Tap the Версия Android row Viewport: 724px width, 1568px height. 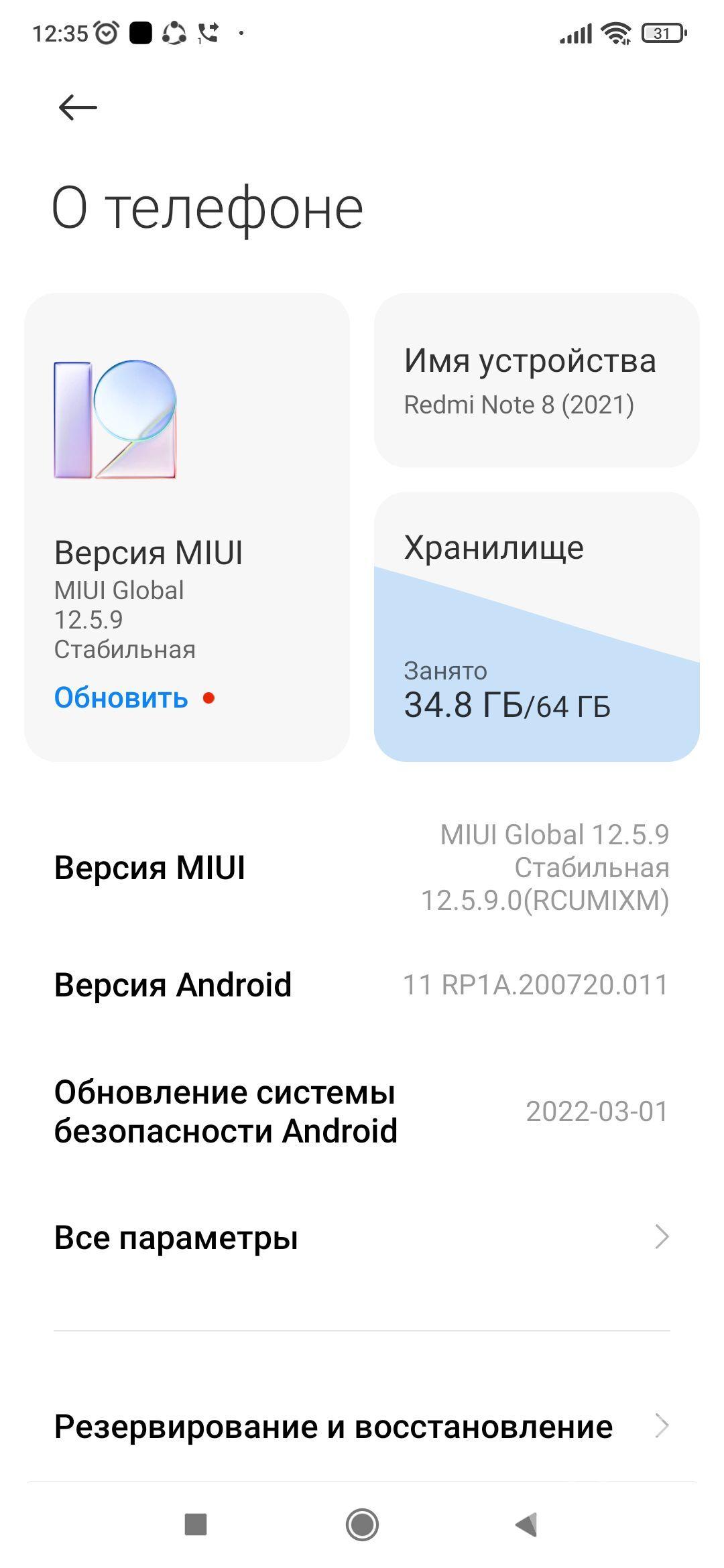pos(362,985)
